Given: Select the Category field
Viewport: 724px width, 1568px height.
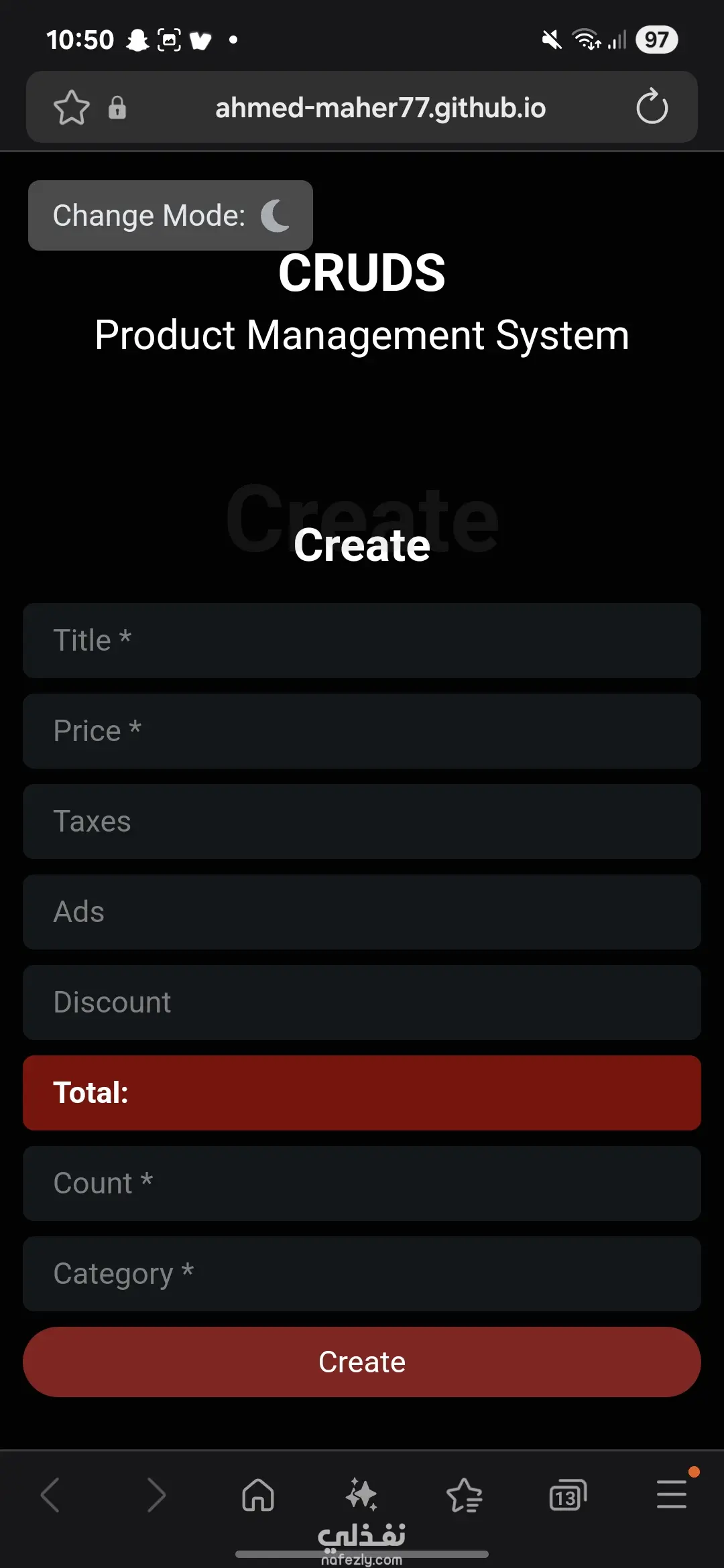Looking at the screenshot, I should click(362, 1274).
